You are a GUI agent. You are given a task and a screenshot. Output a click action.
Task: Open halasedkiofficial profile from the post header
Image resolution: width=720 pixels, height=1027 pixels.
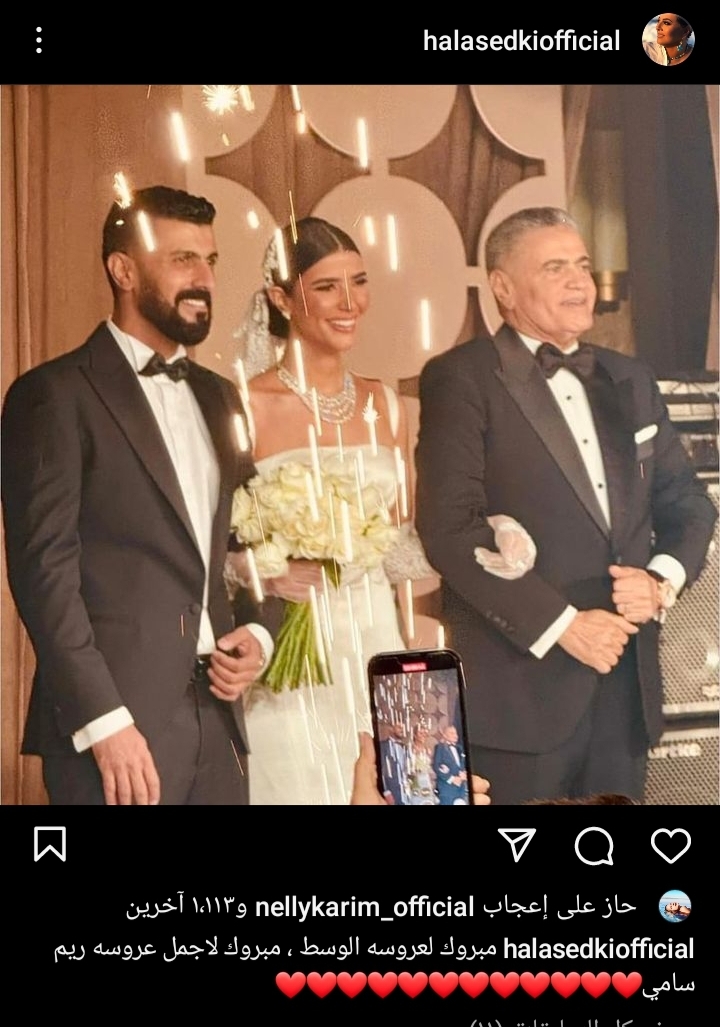tap(521, 41)
